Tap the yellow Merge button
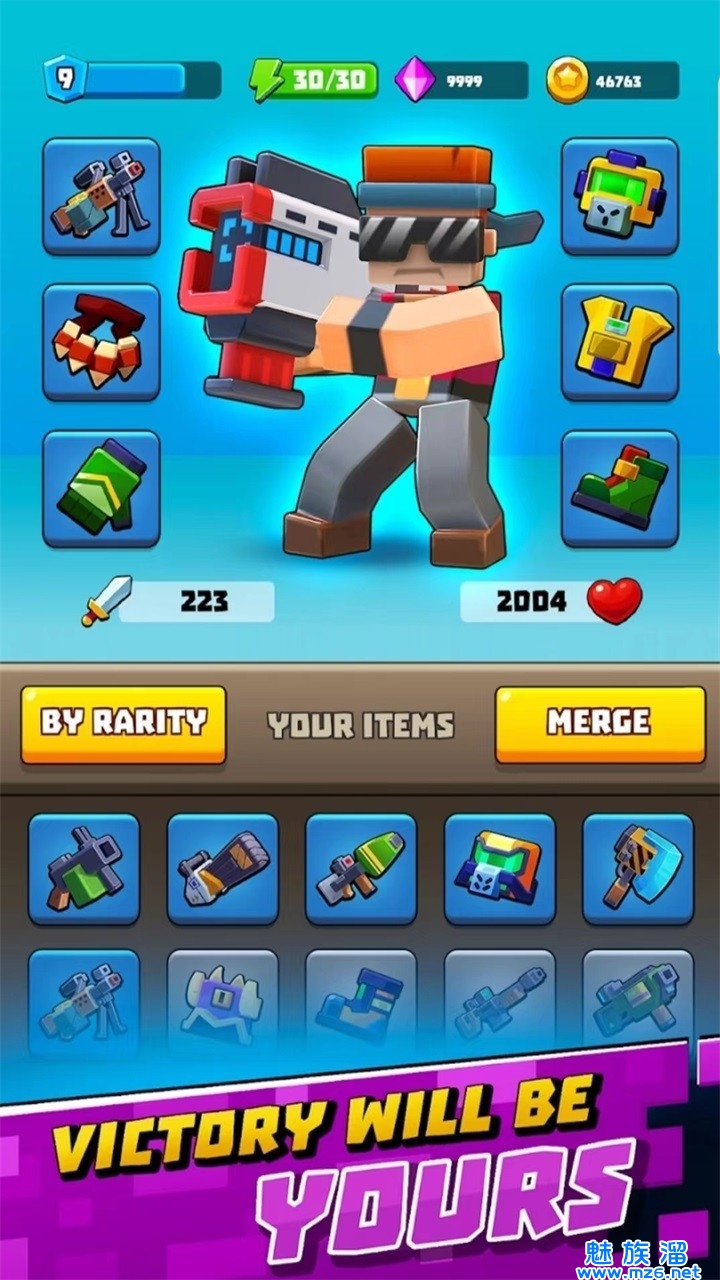The image size is (720, 1280). tap(599, 723)
